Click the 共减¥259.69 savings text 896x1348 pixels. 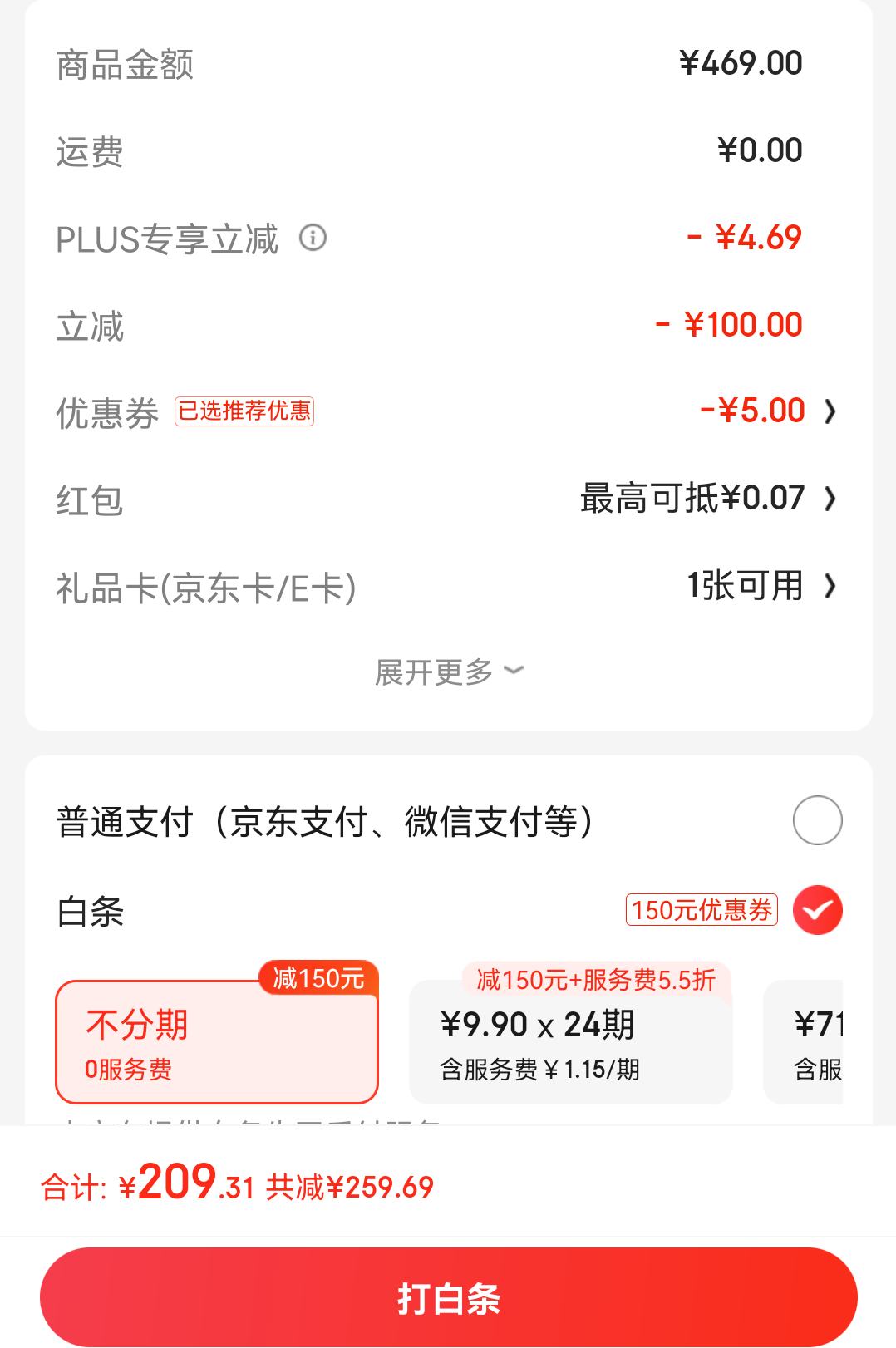[348, 1190]
